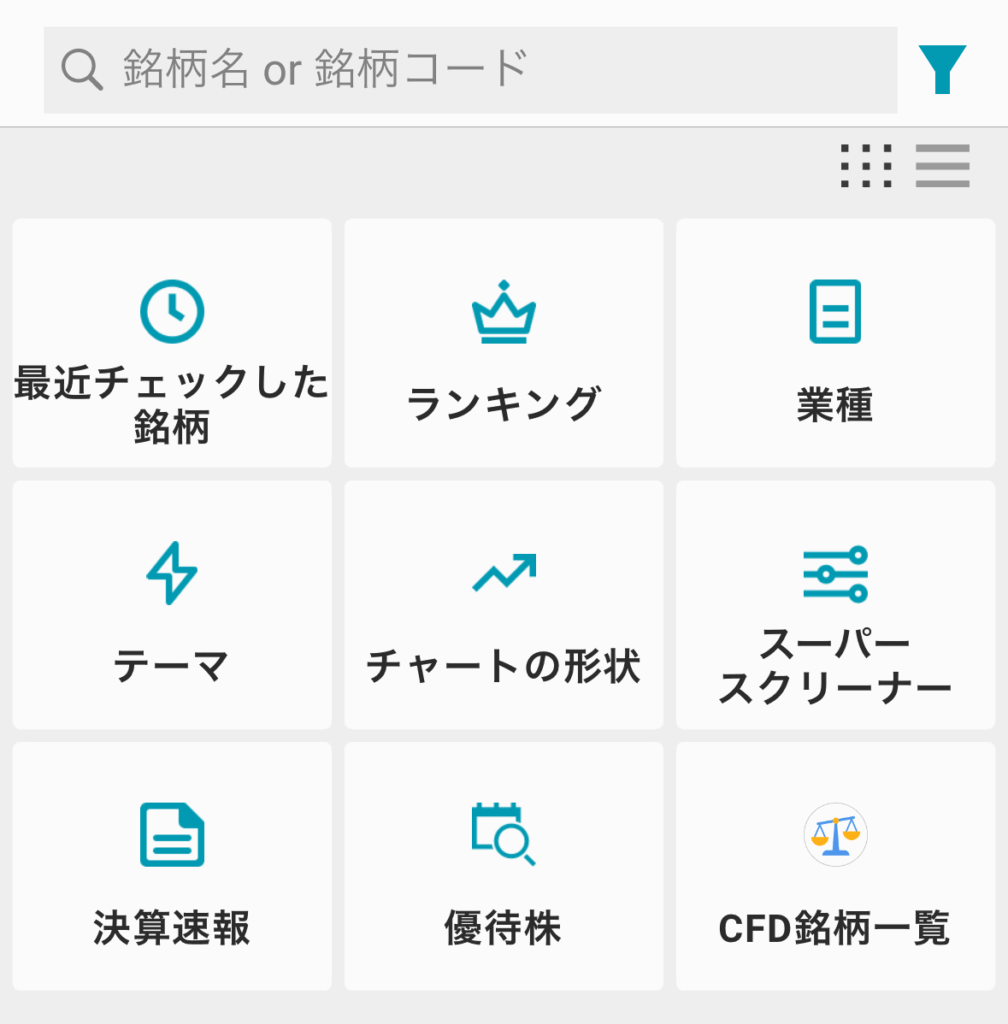The image size is (1008, 1024).
Task: Open the filter funnel icon
Action: coord(942,69)
